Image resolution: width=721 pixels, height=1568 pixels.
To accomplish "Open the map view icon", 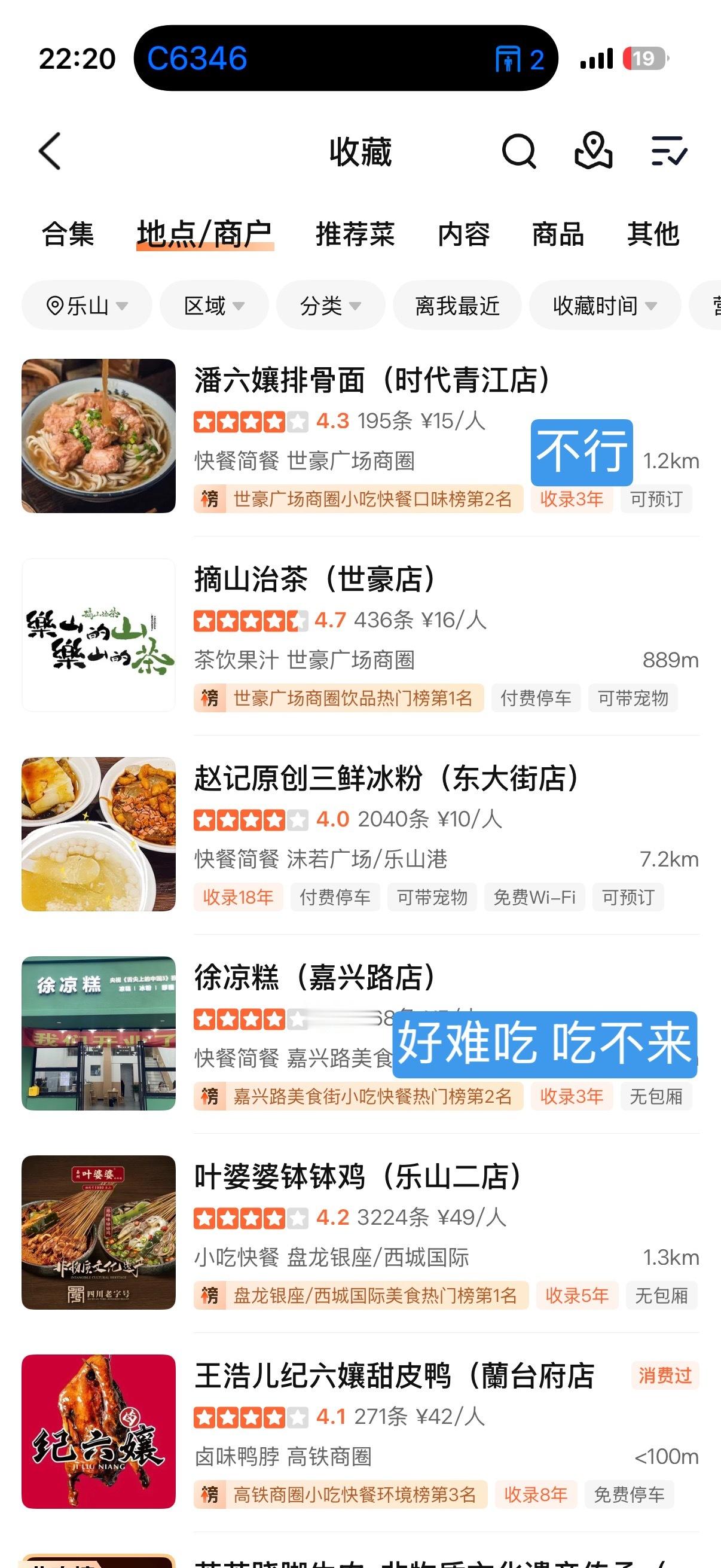I will coord(593,150).
